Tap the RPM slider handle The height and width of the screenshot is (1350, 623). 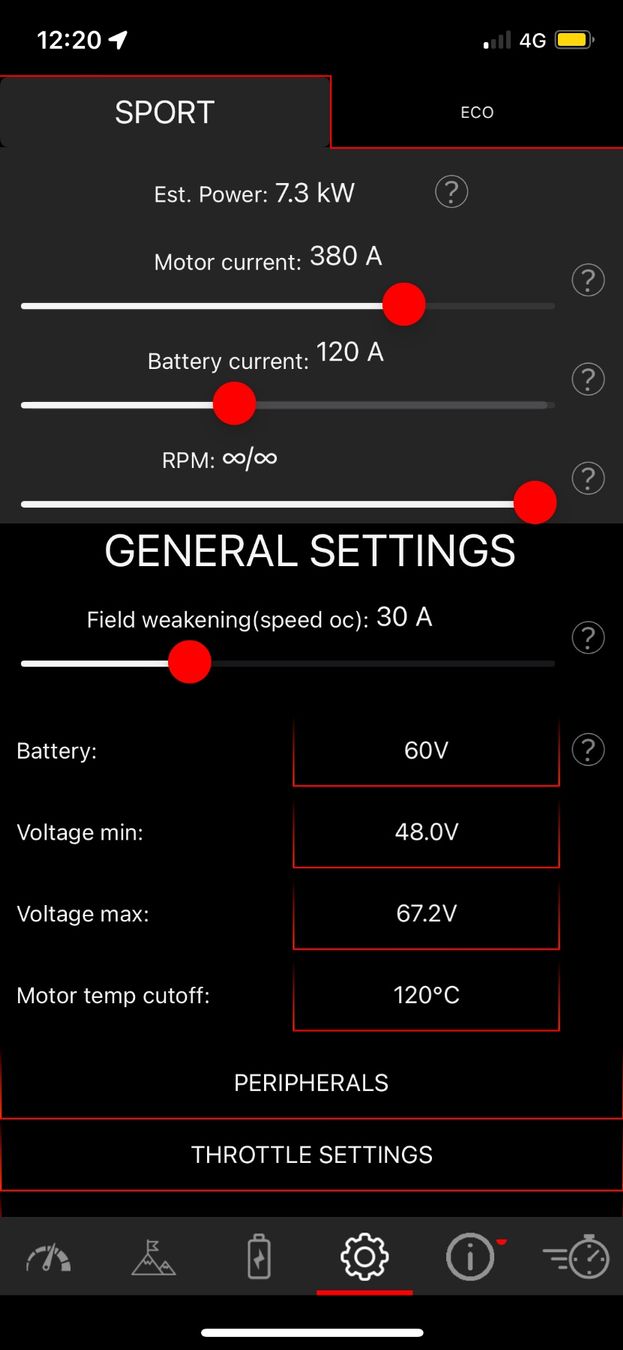[534, 502]
